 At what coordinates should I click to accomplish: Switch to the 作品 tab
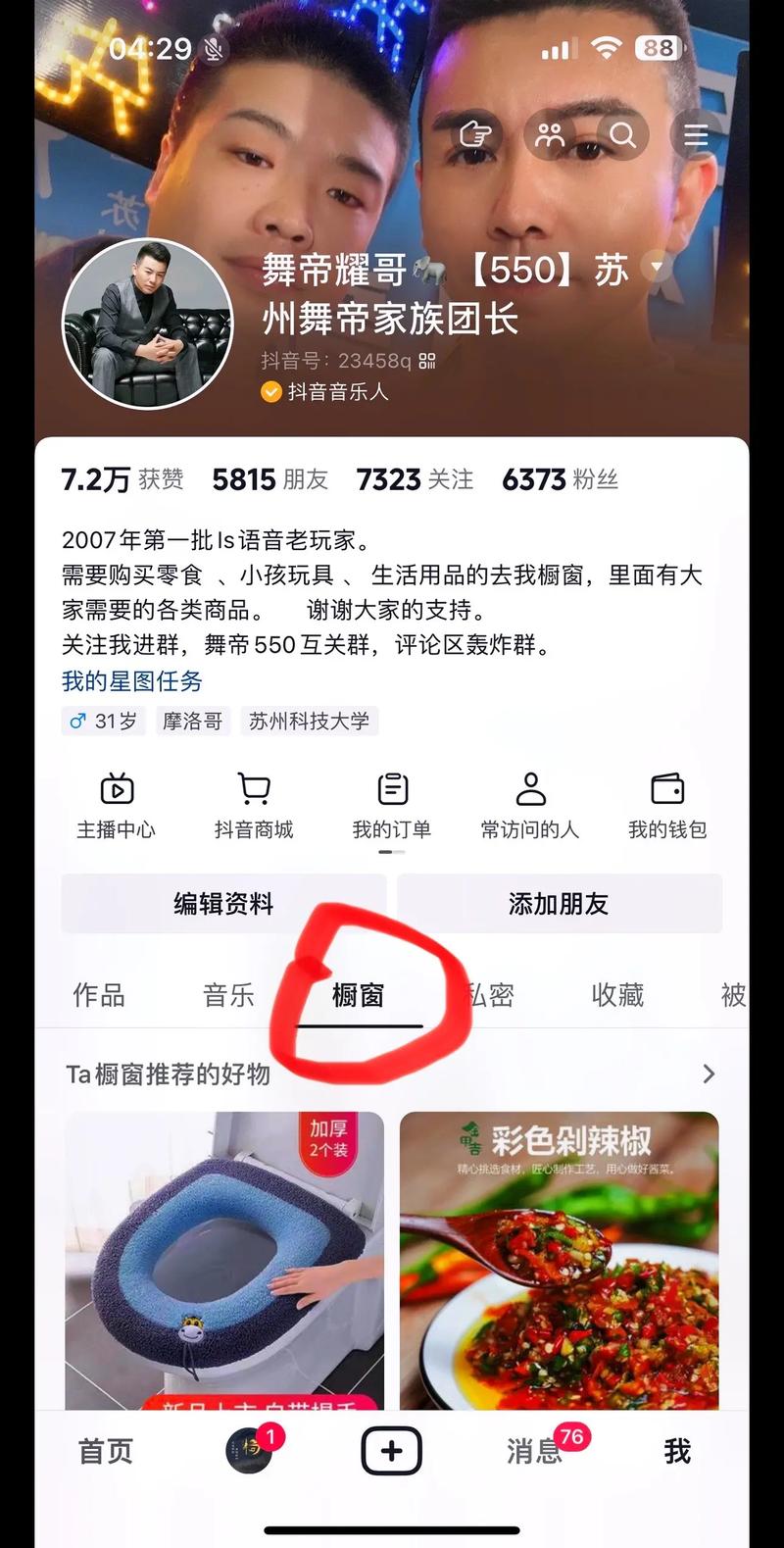pyautogui.click(x=99, y=996)
